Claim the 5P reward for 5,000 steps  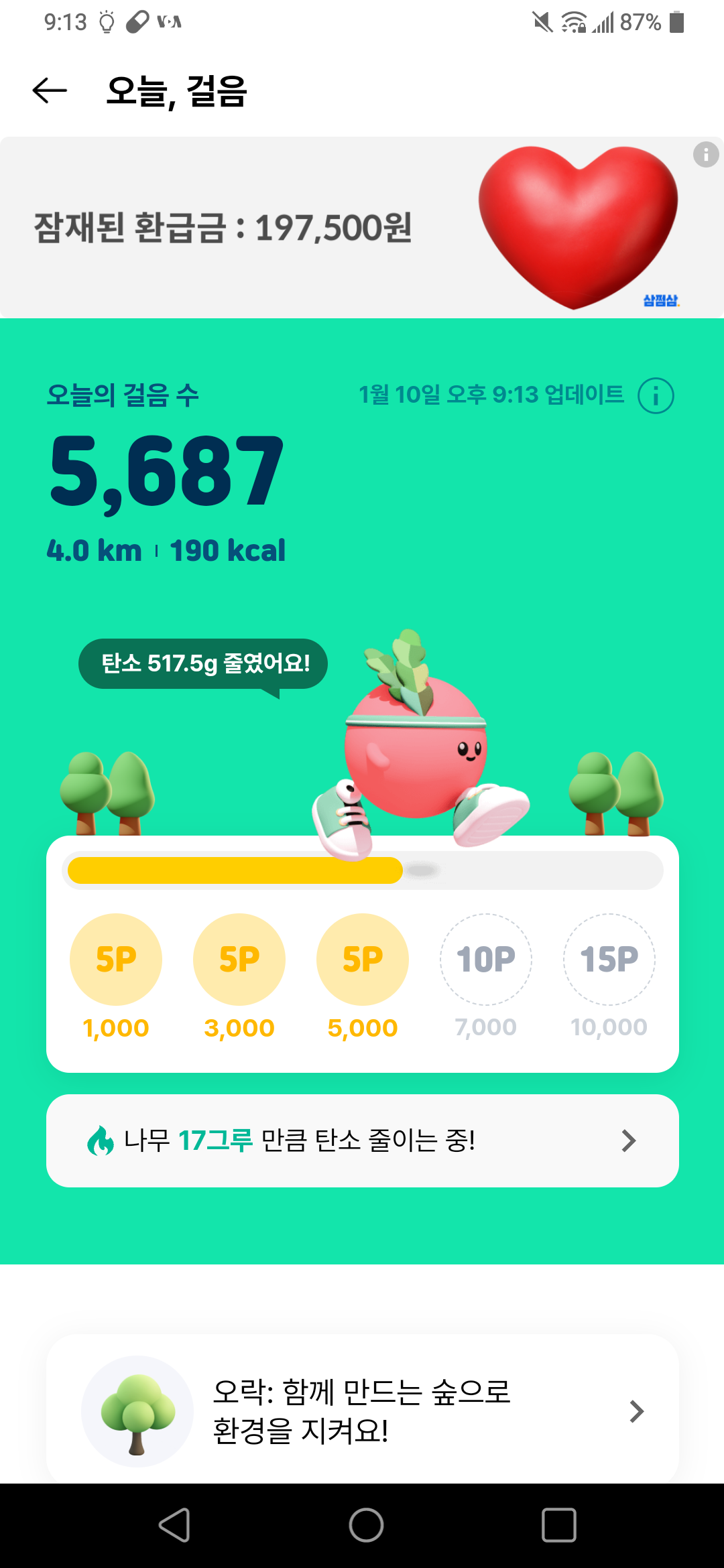point(363,959)
